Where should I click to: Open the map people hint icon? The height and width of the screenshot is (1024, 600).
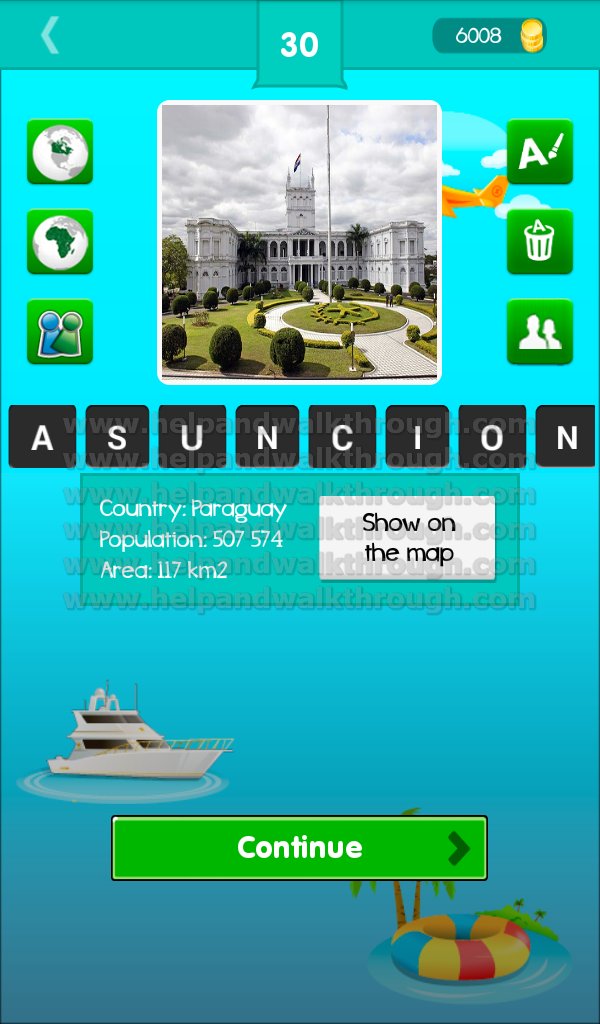(60, 331)
